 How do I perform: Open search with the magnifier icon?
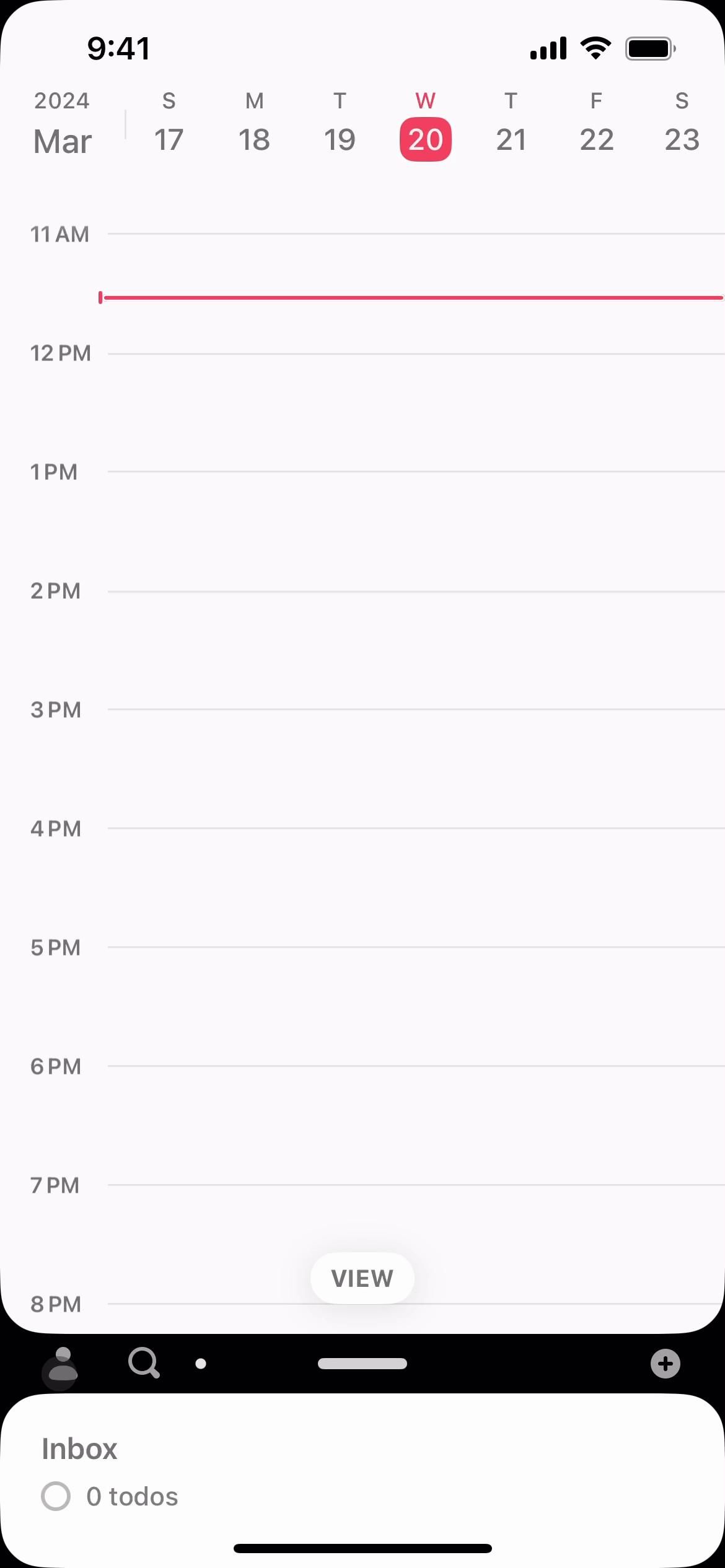pos(144,1363)
